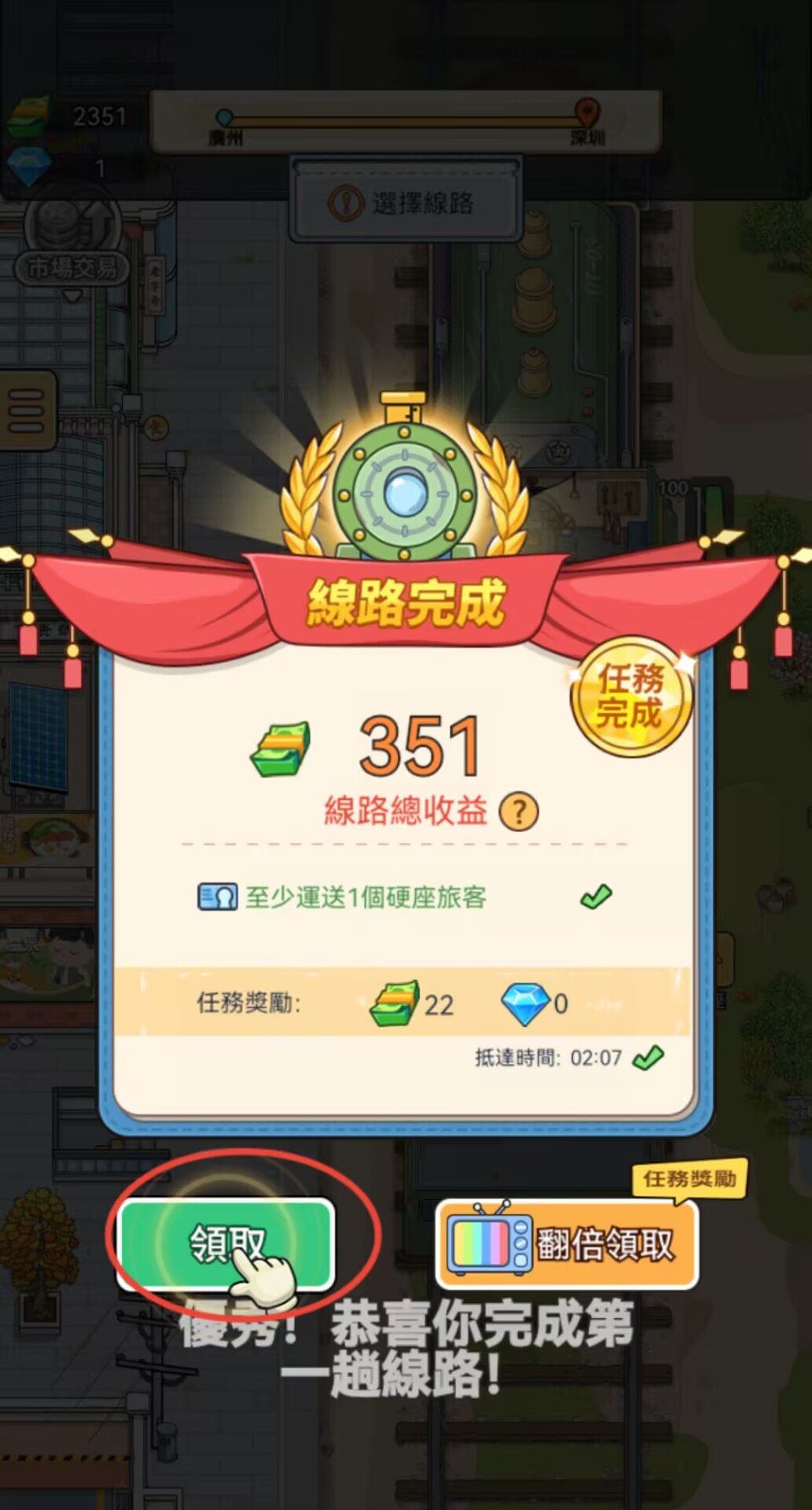Open 市場交易 market trading

72,245
